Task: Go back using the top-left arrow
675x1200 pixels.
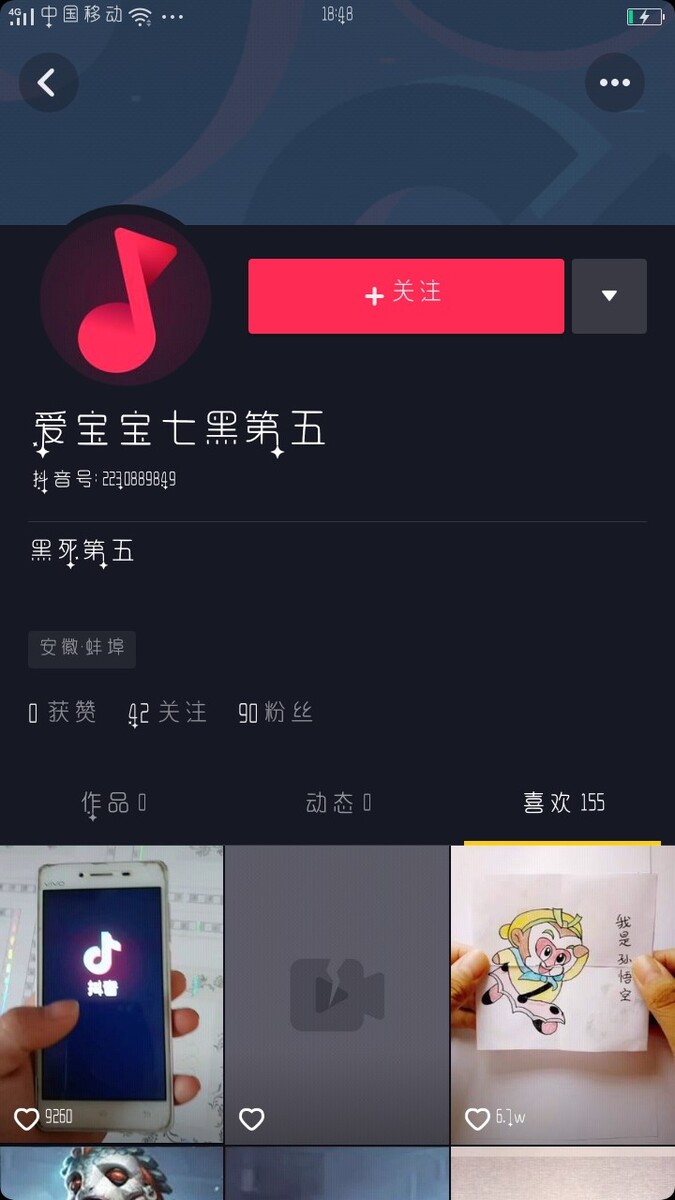Action: [48, 82]
